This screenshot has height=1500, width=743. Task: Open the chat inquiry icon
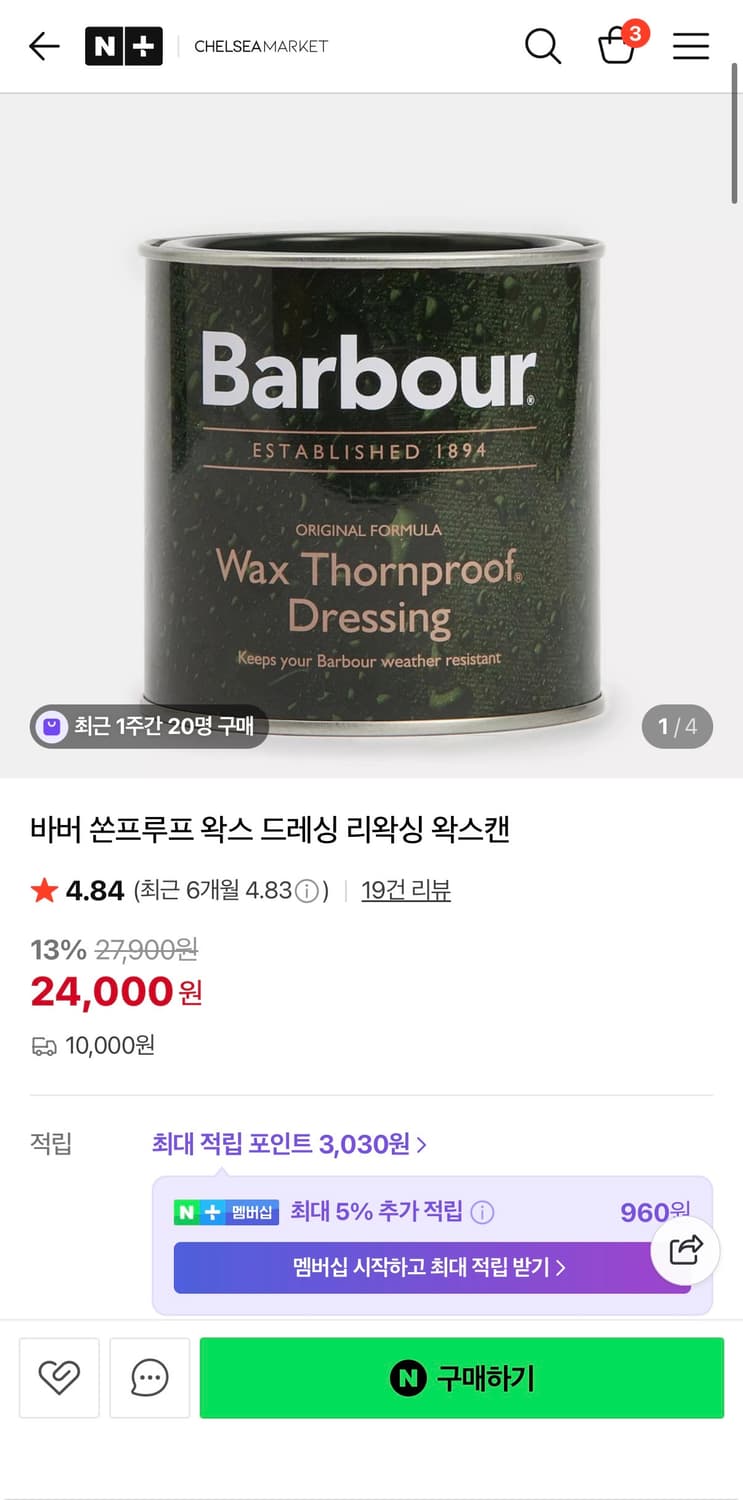tap(148, 1377)
